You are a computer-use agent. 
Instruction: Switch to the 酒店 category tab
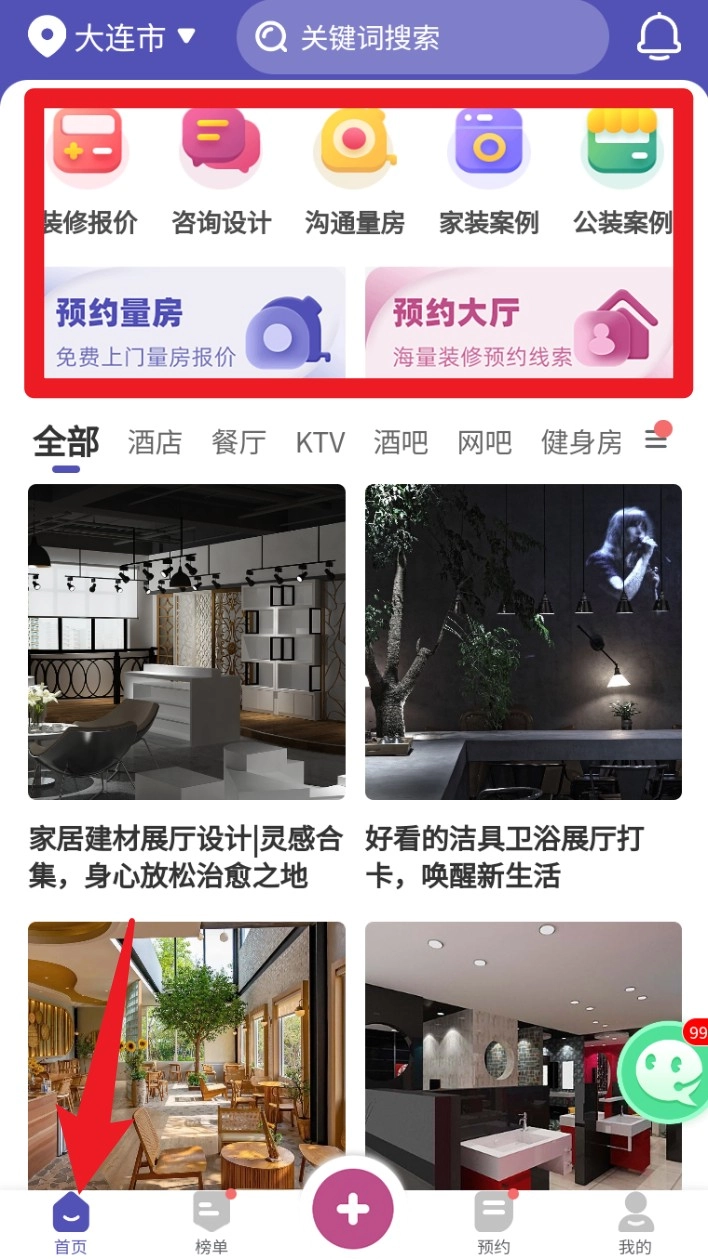pyautogui.click(x=155, y=442)
